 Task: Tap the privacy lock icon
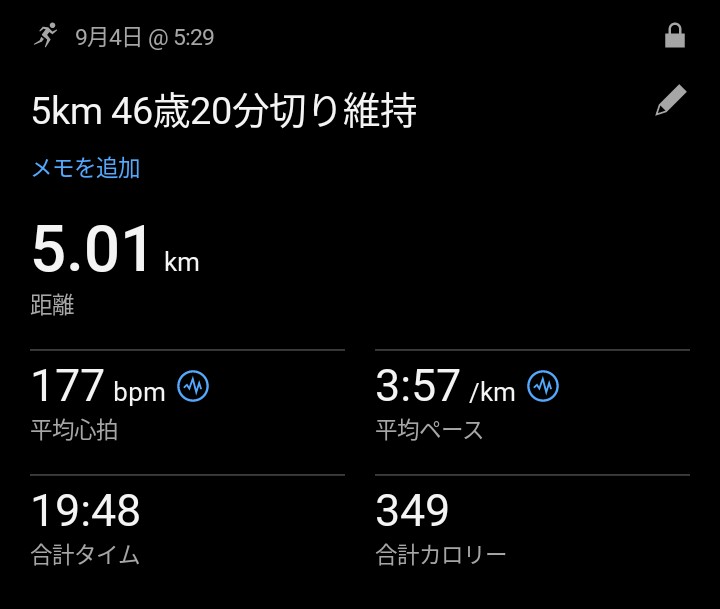(x=675, y=35)
